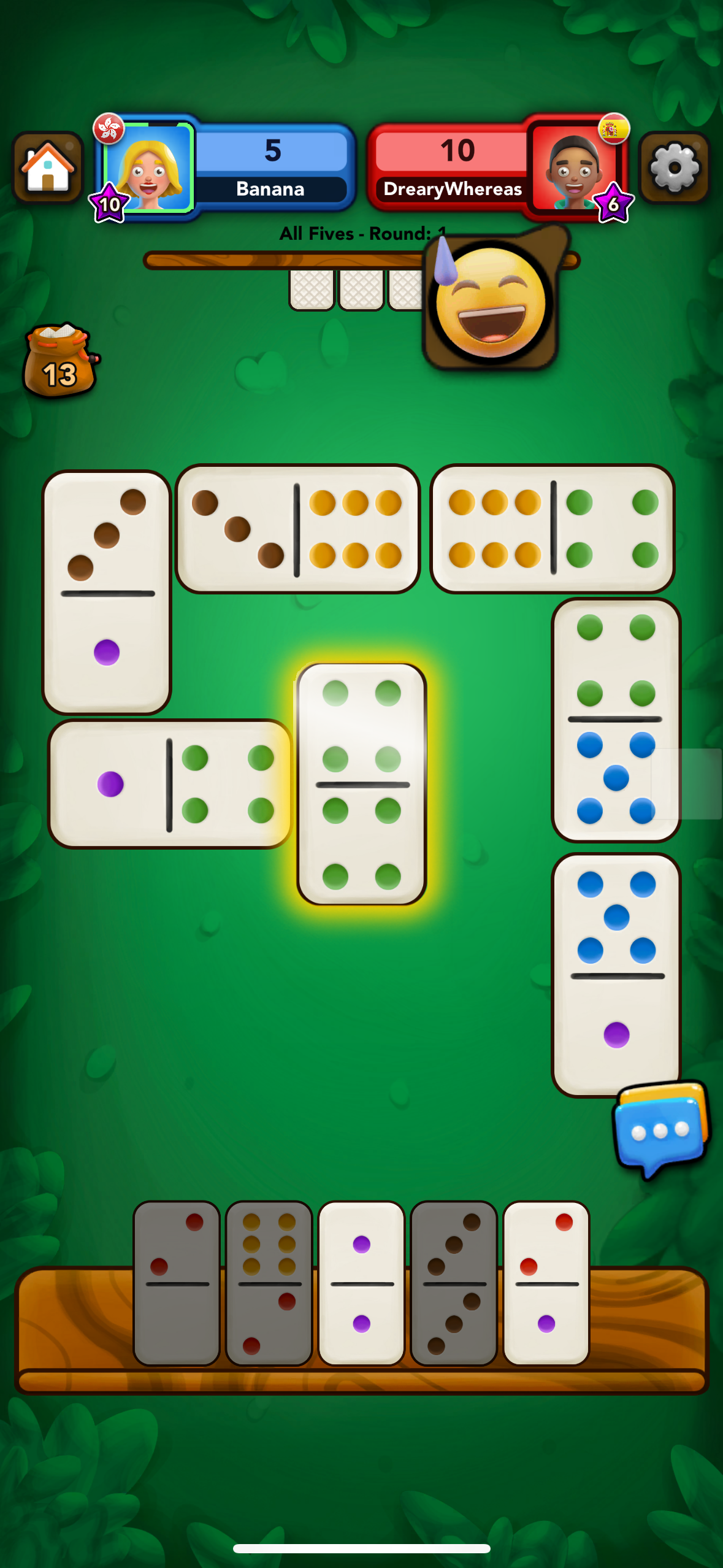Open the settings gear
Image resolution: width=723 pixels, height=1568 pixels.
click(674, 167)
